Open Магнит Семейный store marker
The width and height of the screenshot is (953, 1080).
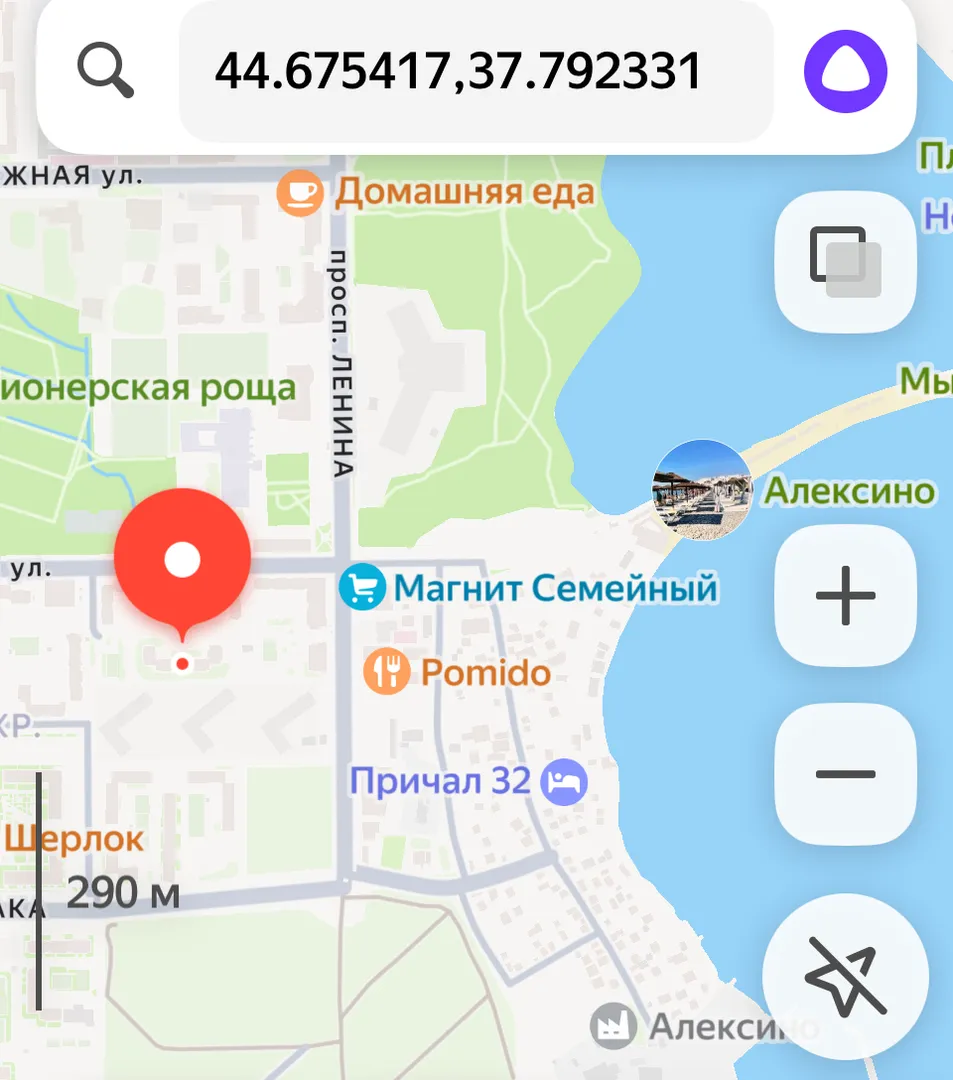click(361, 587)
